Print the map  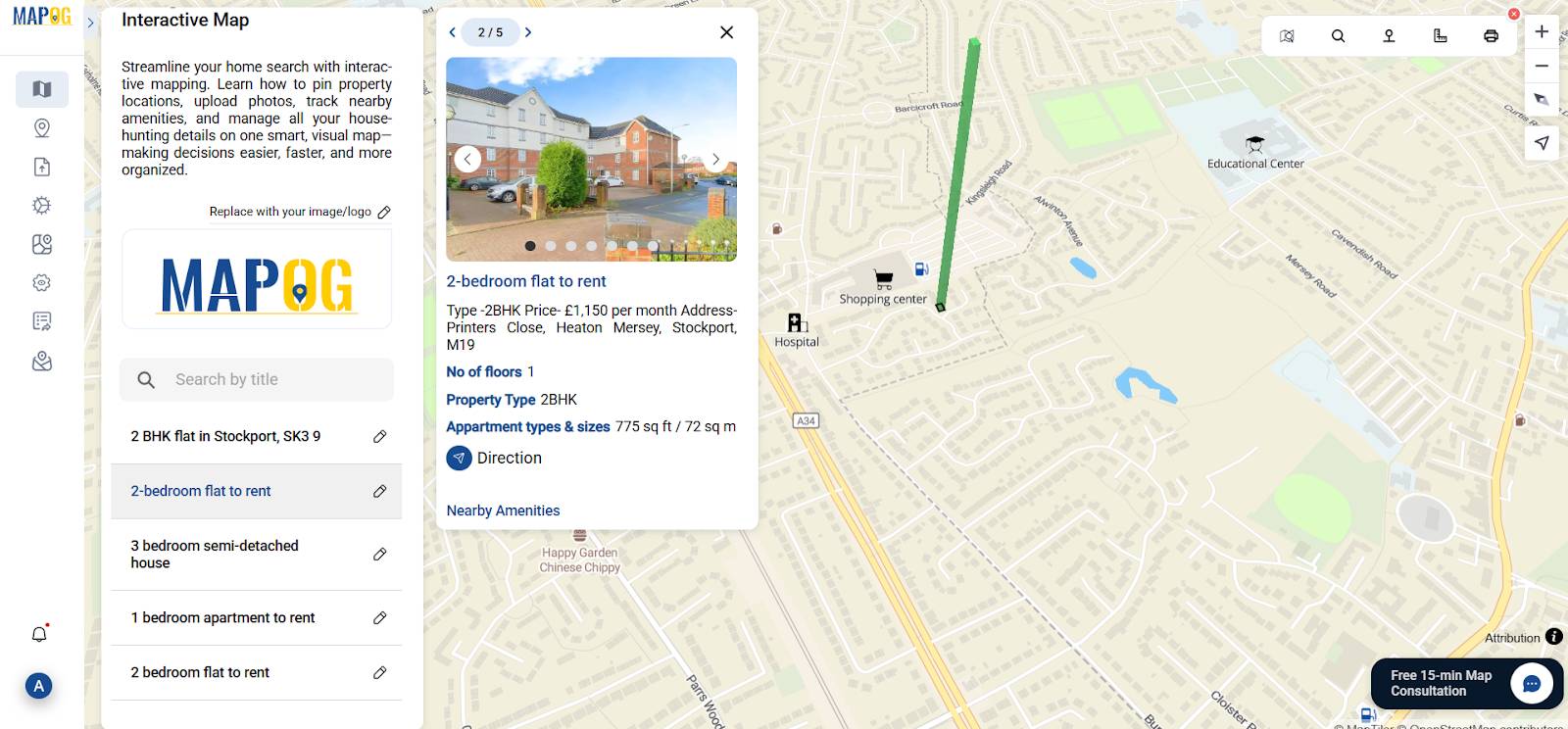(1491, 36)
